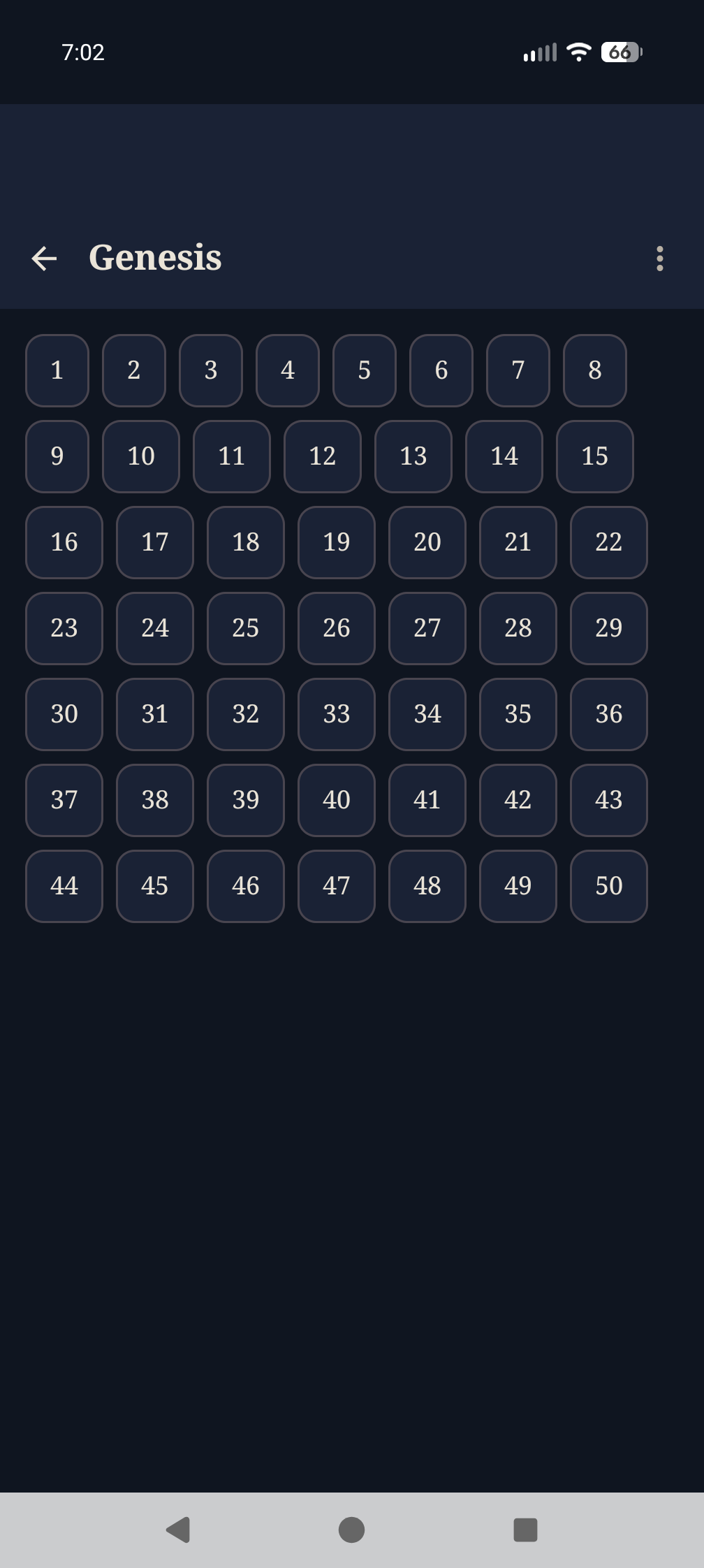The width and height of the screenshot is (704, 1568).
Task: Choose chapter 41
Action: tap(427, 800)
